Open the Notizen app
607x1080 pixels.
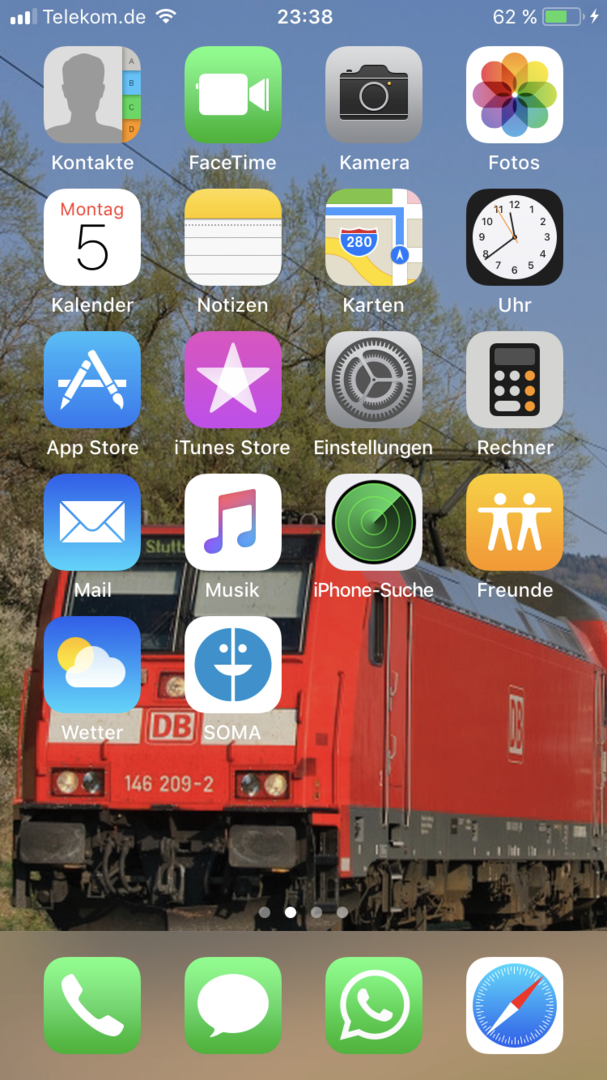pos(233,237)
